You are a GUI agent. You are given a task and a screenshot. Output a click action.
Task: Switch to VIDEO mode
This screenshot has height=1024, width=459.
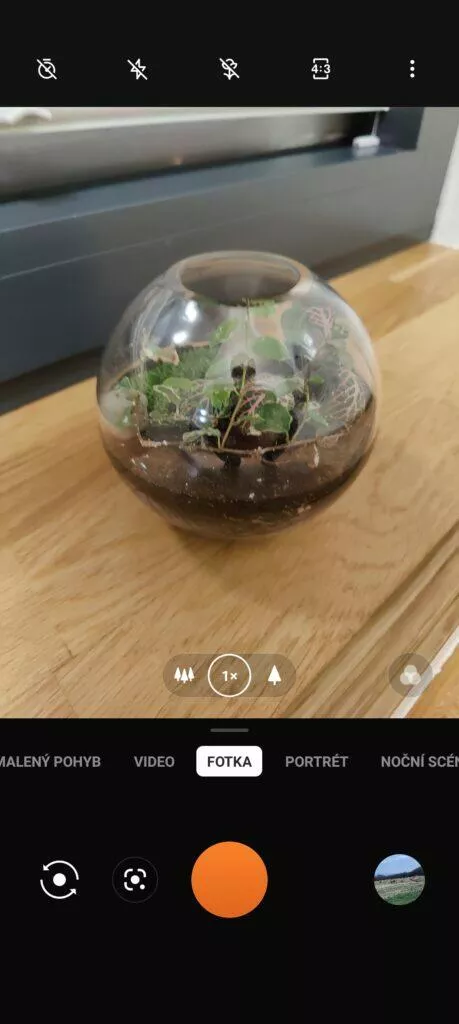click(x=154, y=761)
